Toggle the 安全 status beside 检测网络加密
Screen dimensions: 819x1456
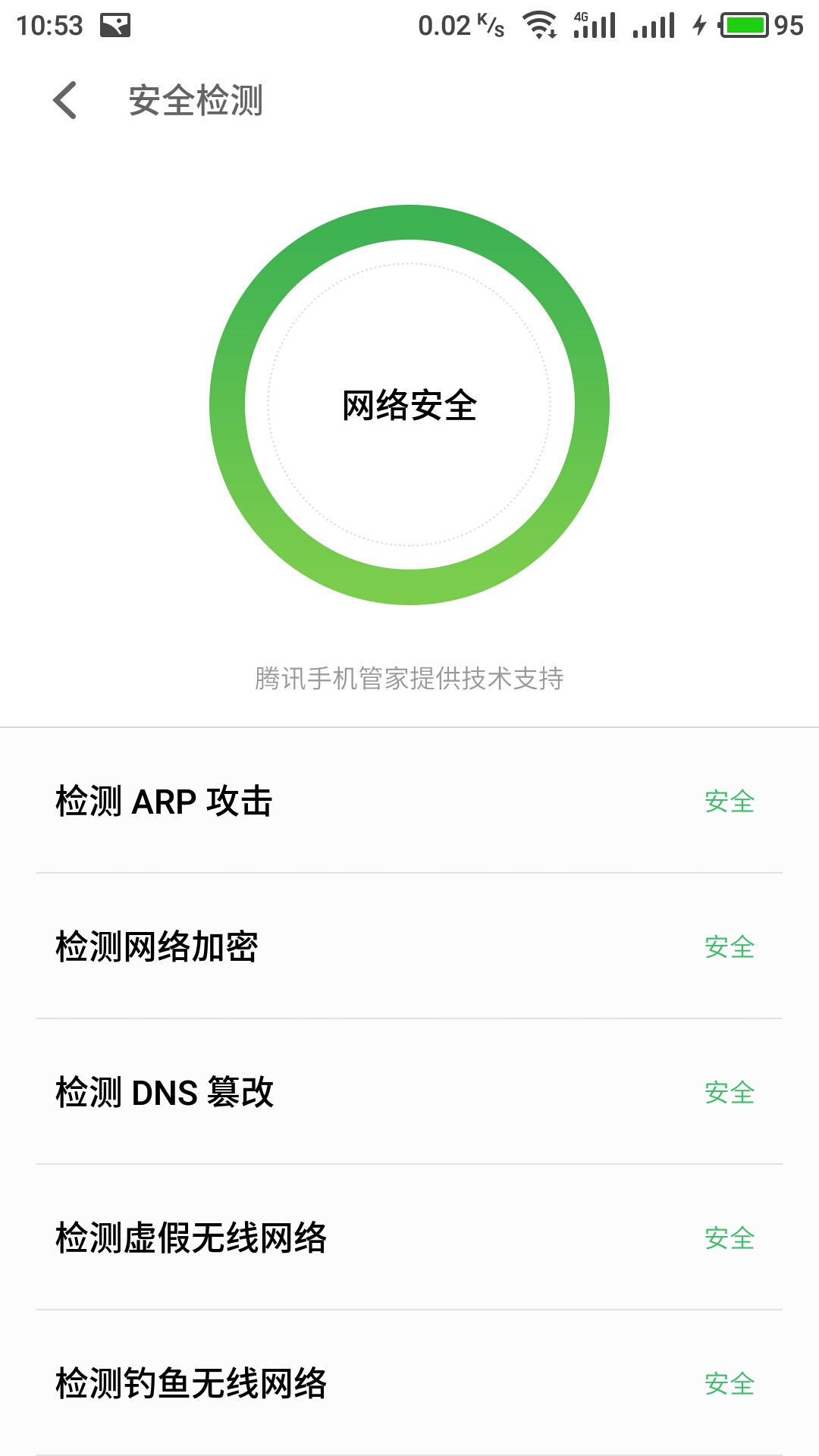coord(730,946)
